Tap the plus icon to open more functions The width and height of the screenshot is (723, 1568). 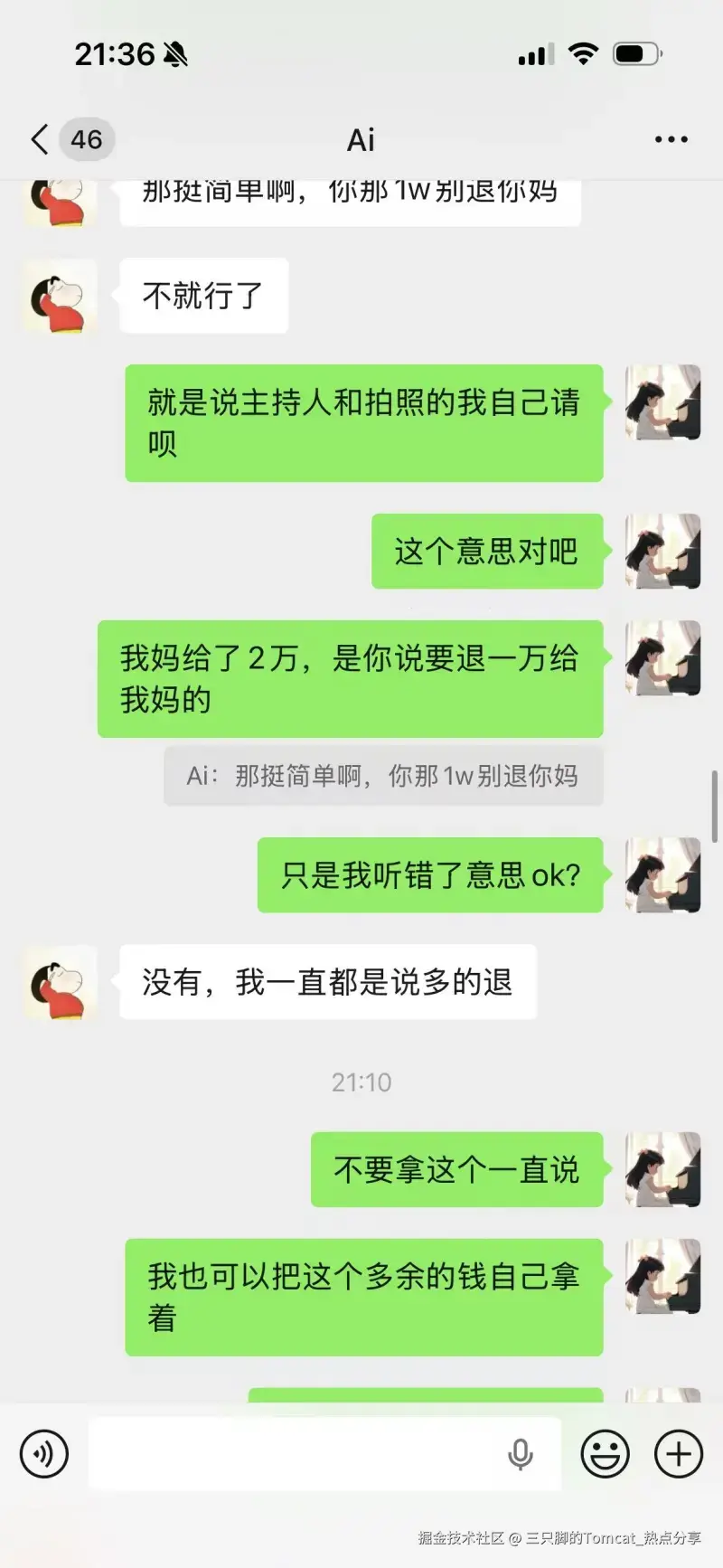point(678,1453)
